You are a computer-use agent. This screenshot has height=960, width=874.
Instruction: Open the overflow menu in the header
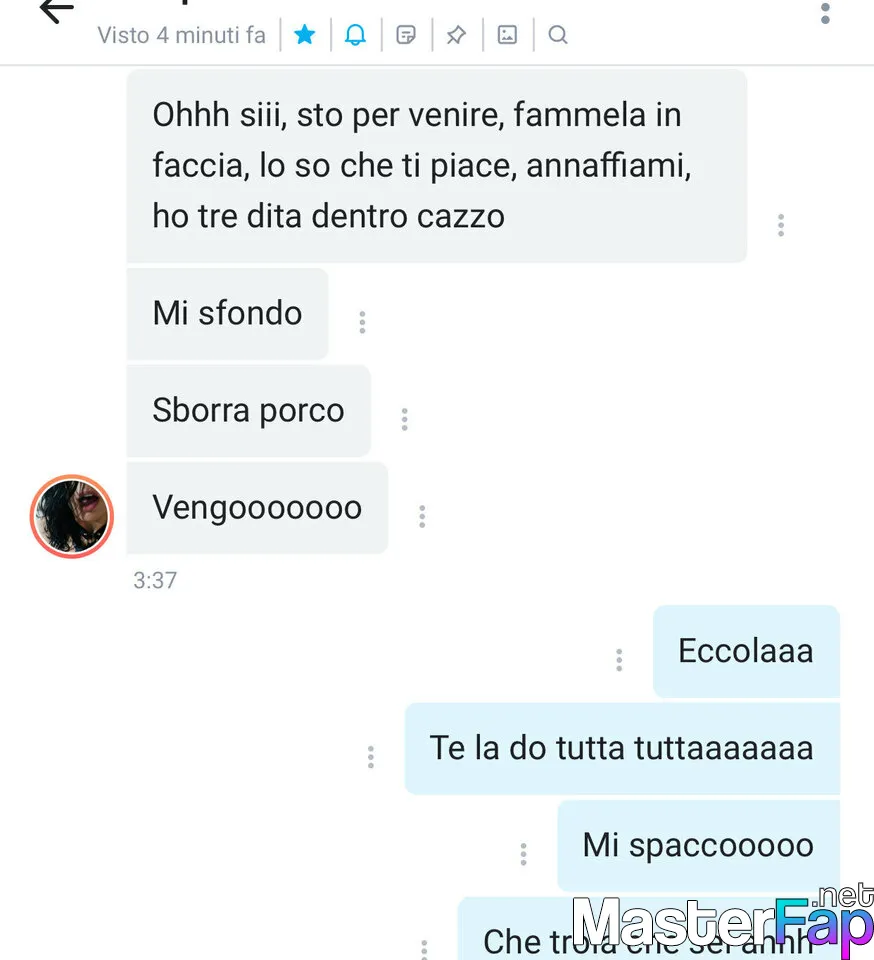[825, 12]
